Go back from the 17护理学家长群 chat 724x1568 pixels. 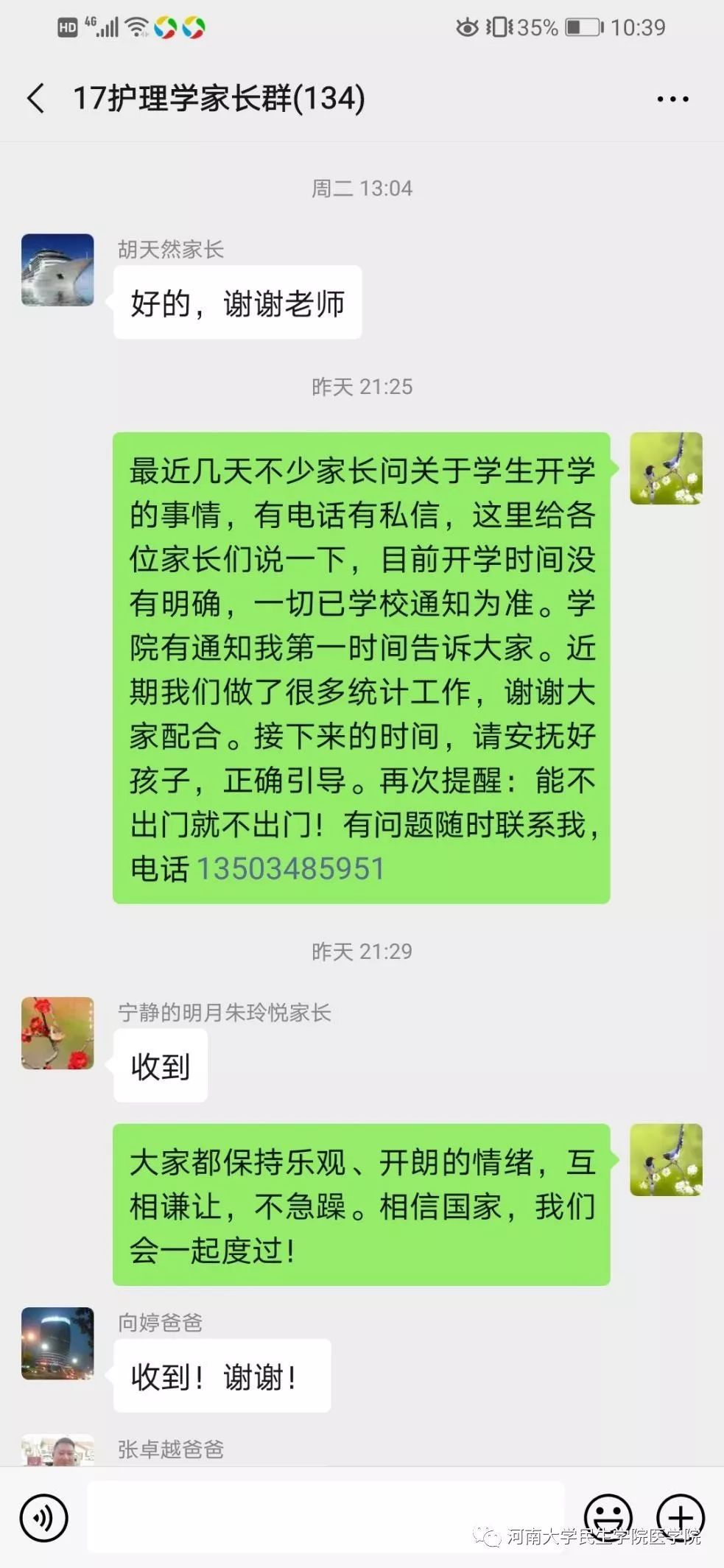pos(35,99)
